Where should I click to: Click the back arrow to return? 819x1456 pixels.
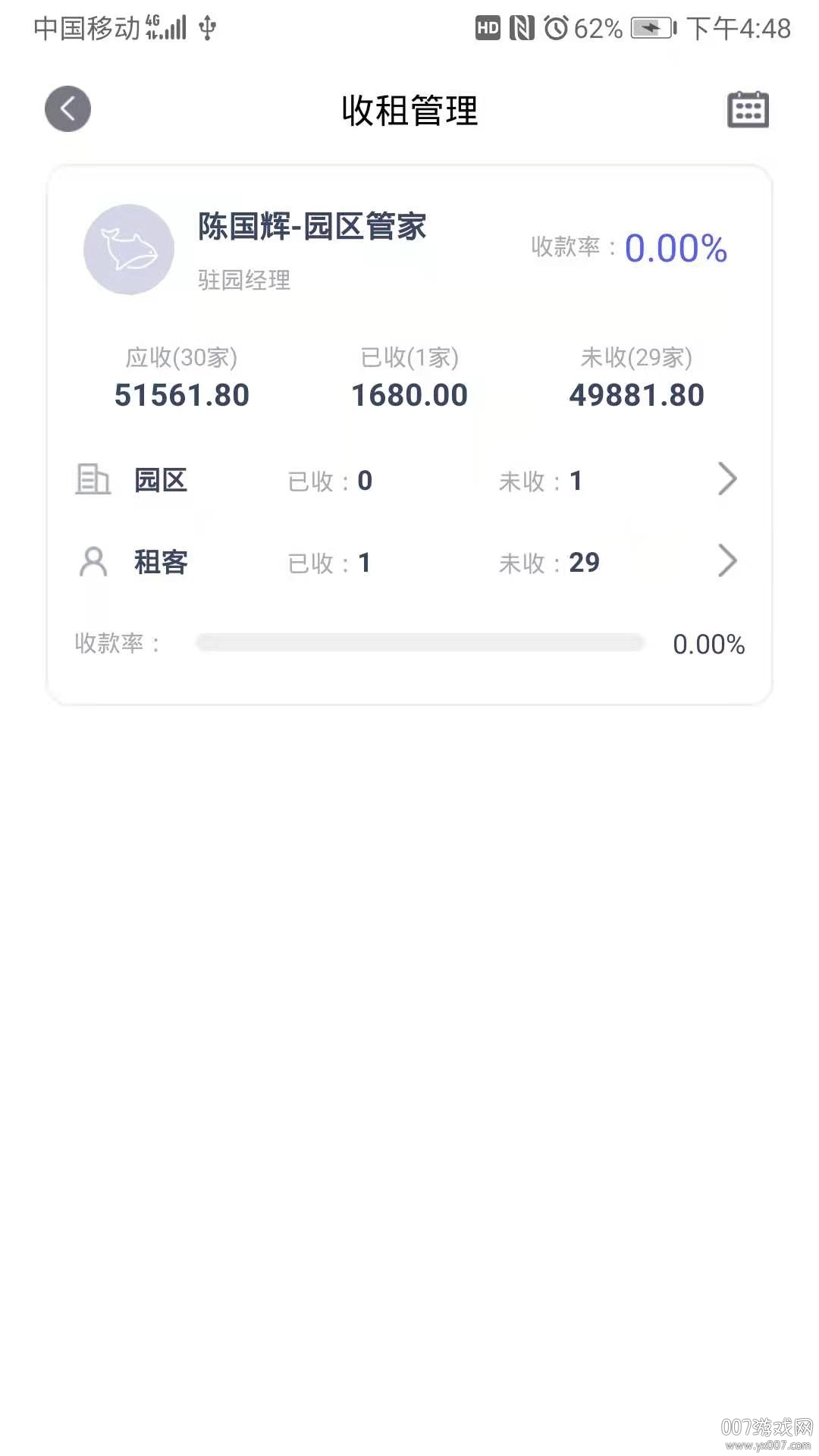click(x=67, y=108)
